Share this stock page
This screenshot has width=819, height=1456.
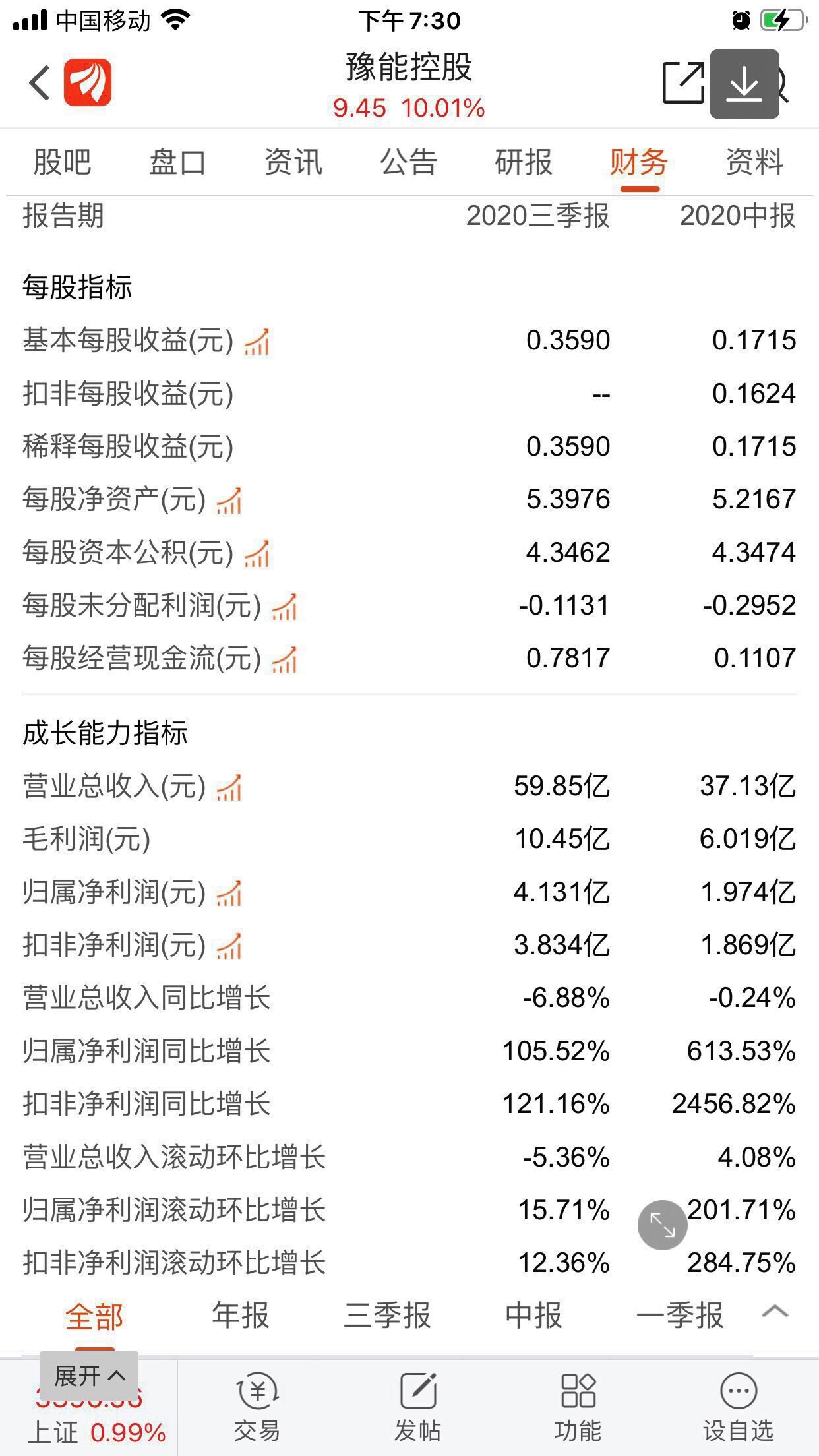683,82
